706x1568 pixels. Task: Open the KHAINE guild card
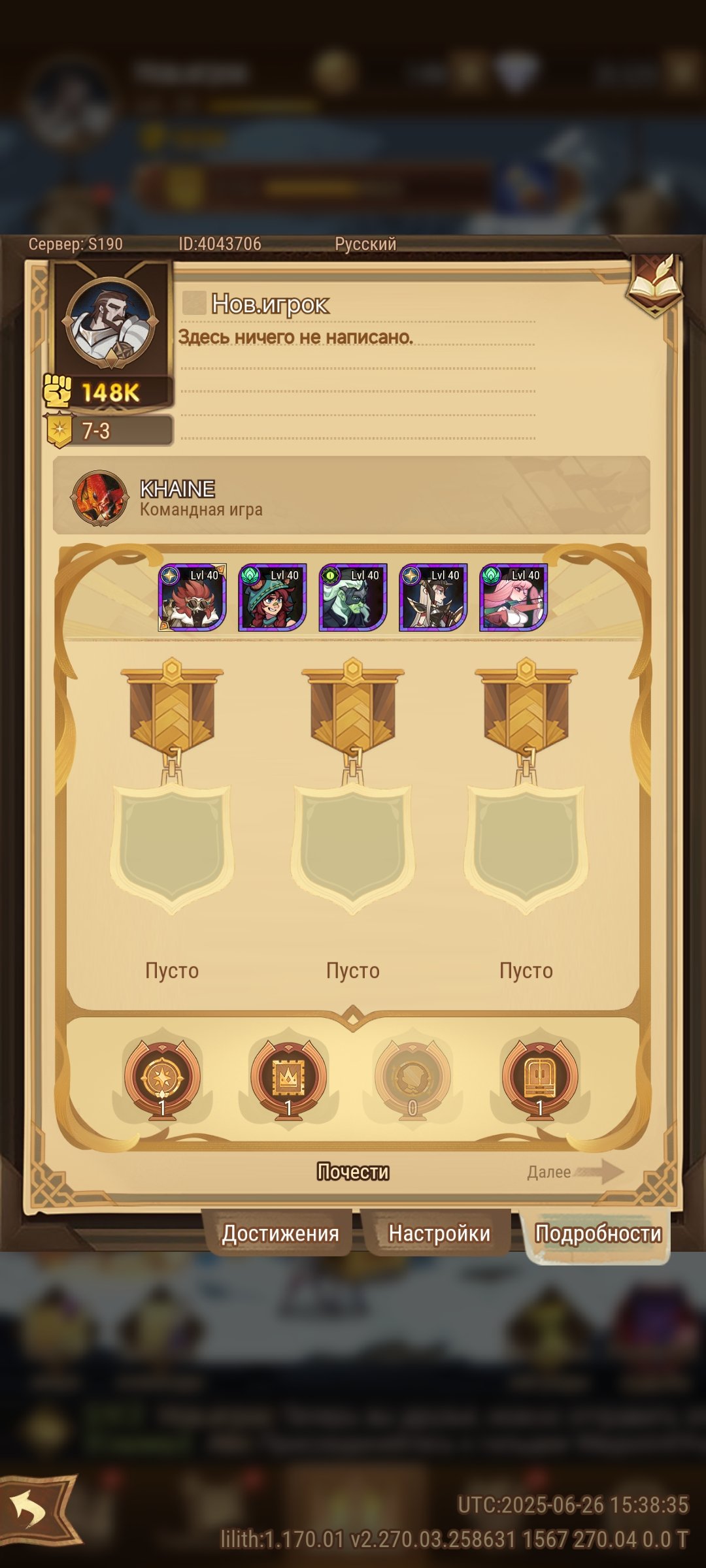point(351,497)
